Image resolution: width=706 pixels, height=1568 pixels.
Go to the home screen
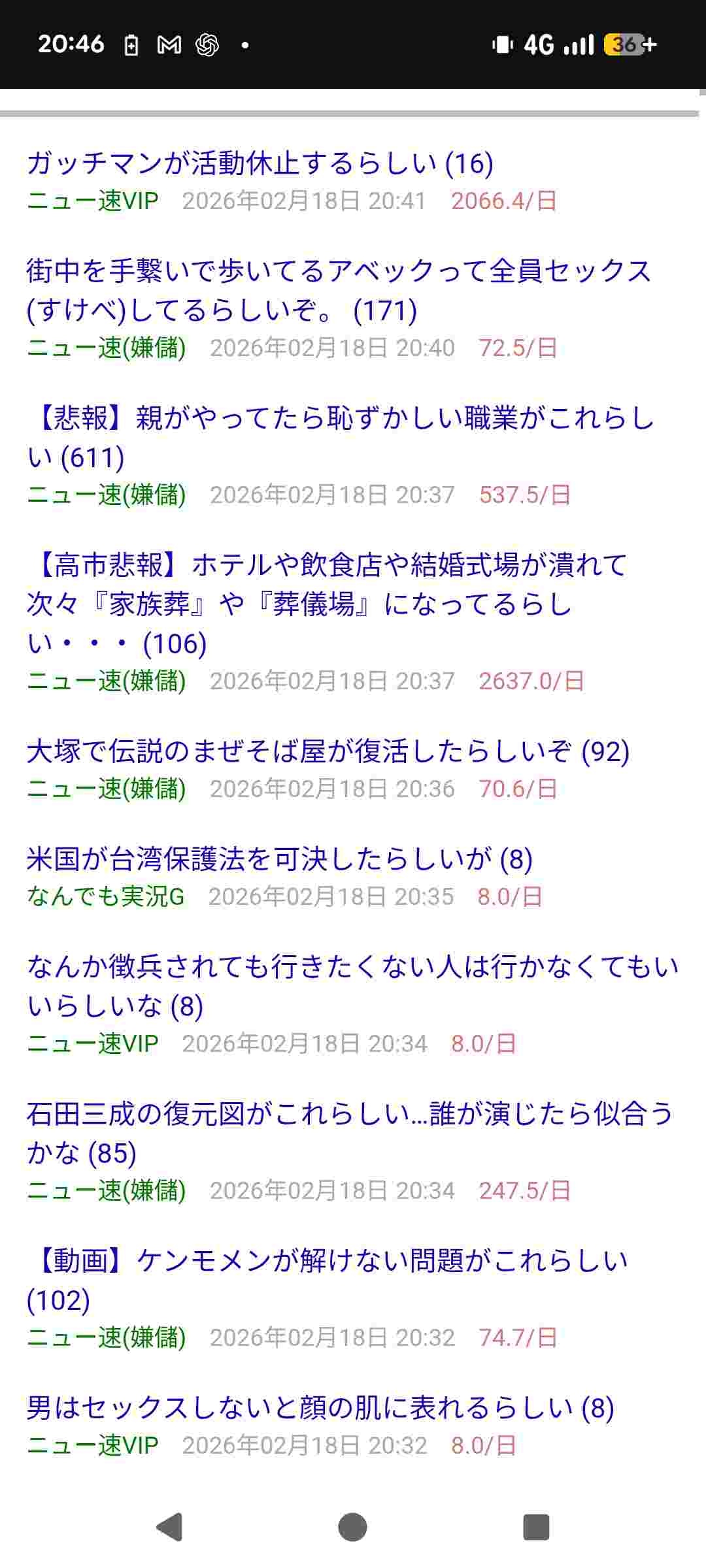353,1527
